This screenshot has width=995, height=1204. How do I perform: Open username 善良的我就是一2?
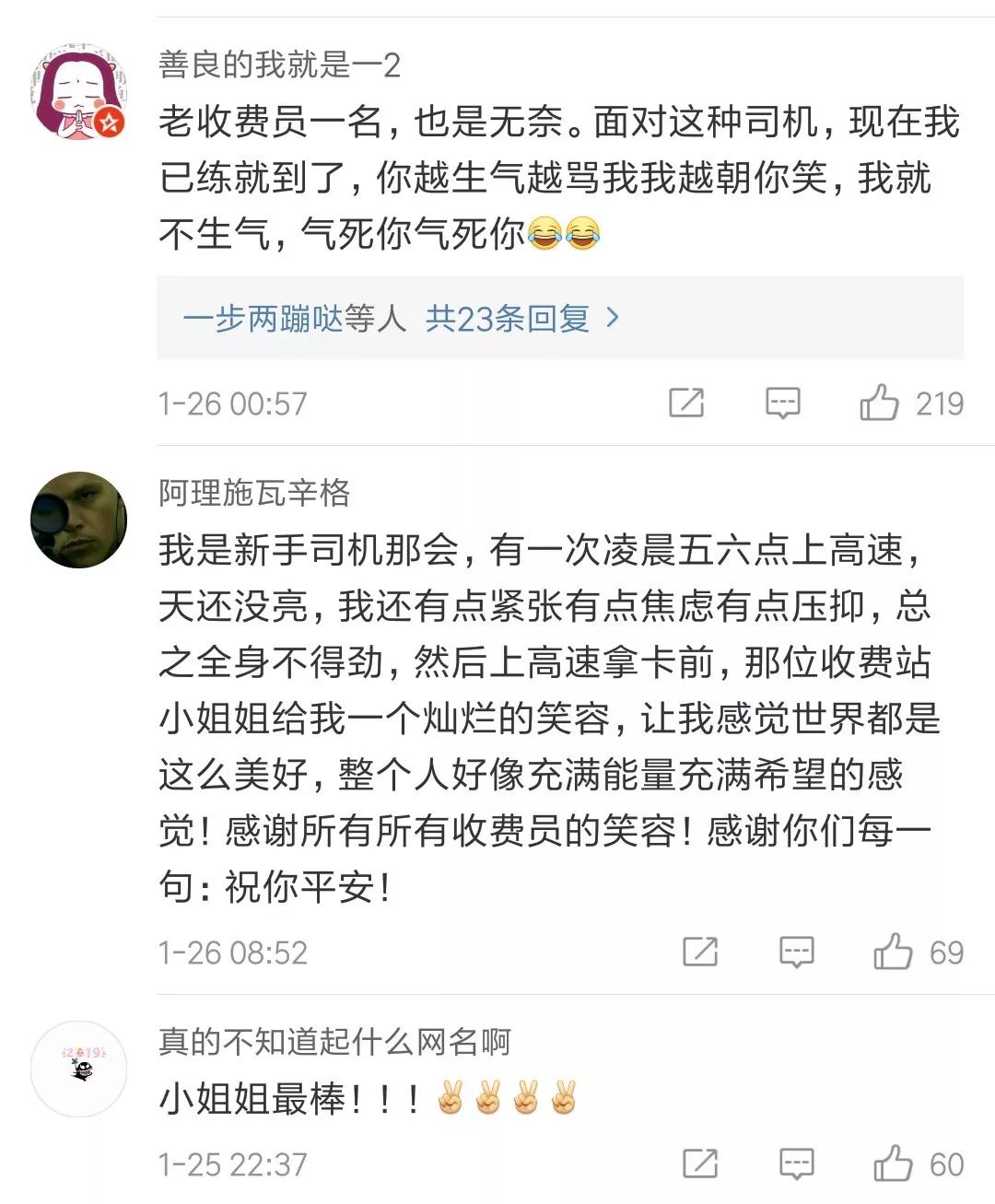[x=279, y=65]
